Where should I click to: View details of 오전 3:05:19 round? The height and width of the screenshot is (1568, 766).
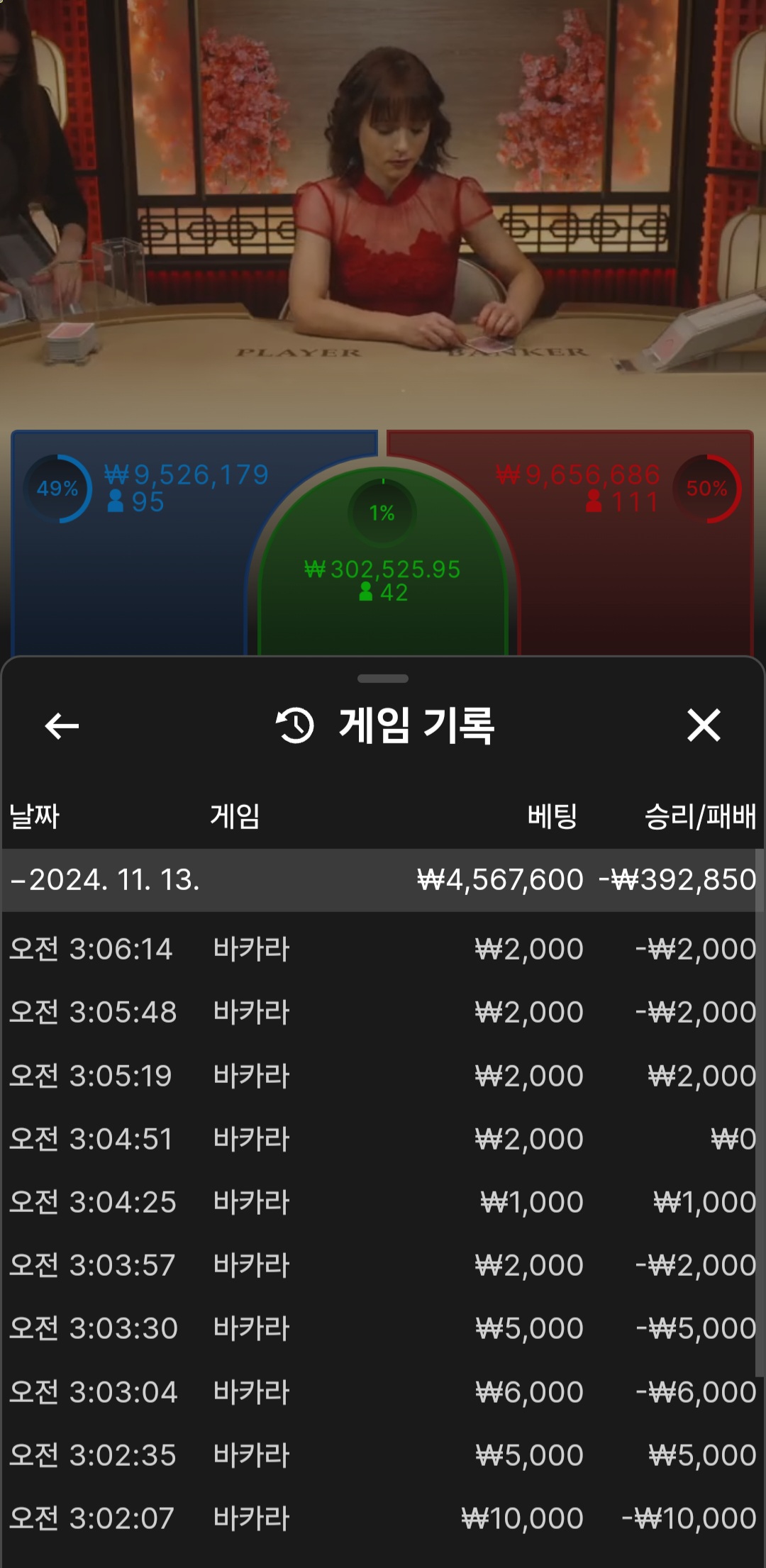tap(383, 1076)
